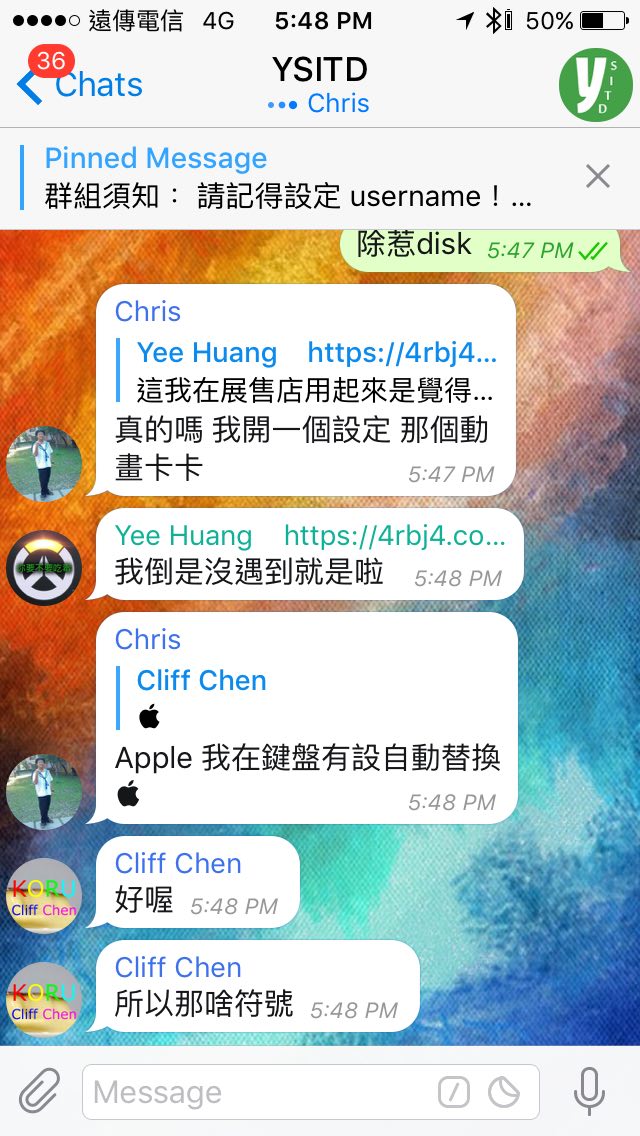Open the pinned message 群組須知
The height and width of the screenshot is (1136, 640).
coord(288,177)
